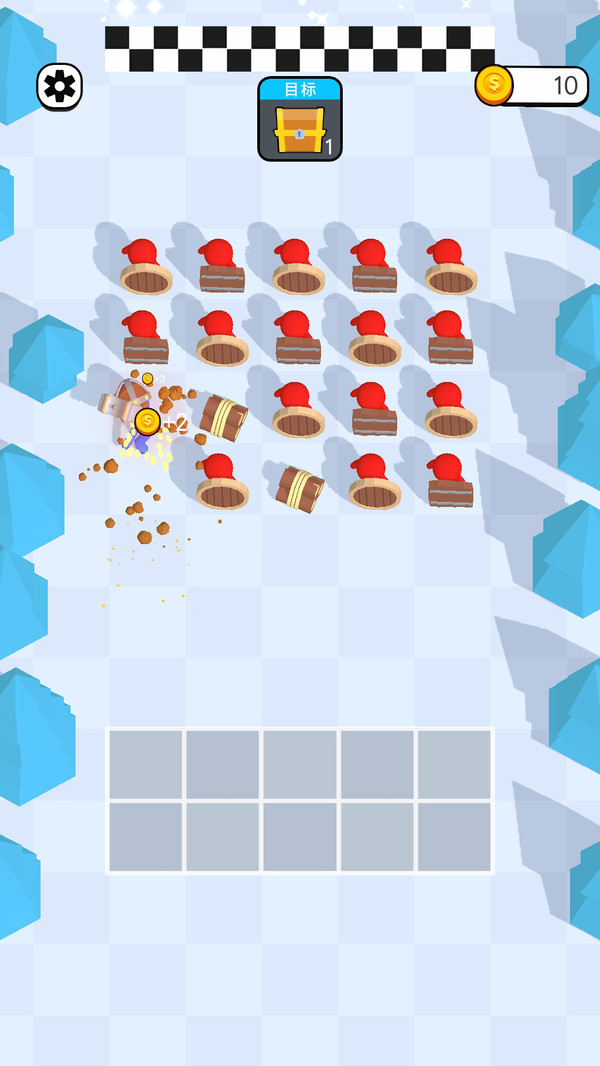Tap the treasure chest goal card
Image resolution: width=600 pixels, height=1066 pixels.
299,119
